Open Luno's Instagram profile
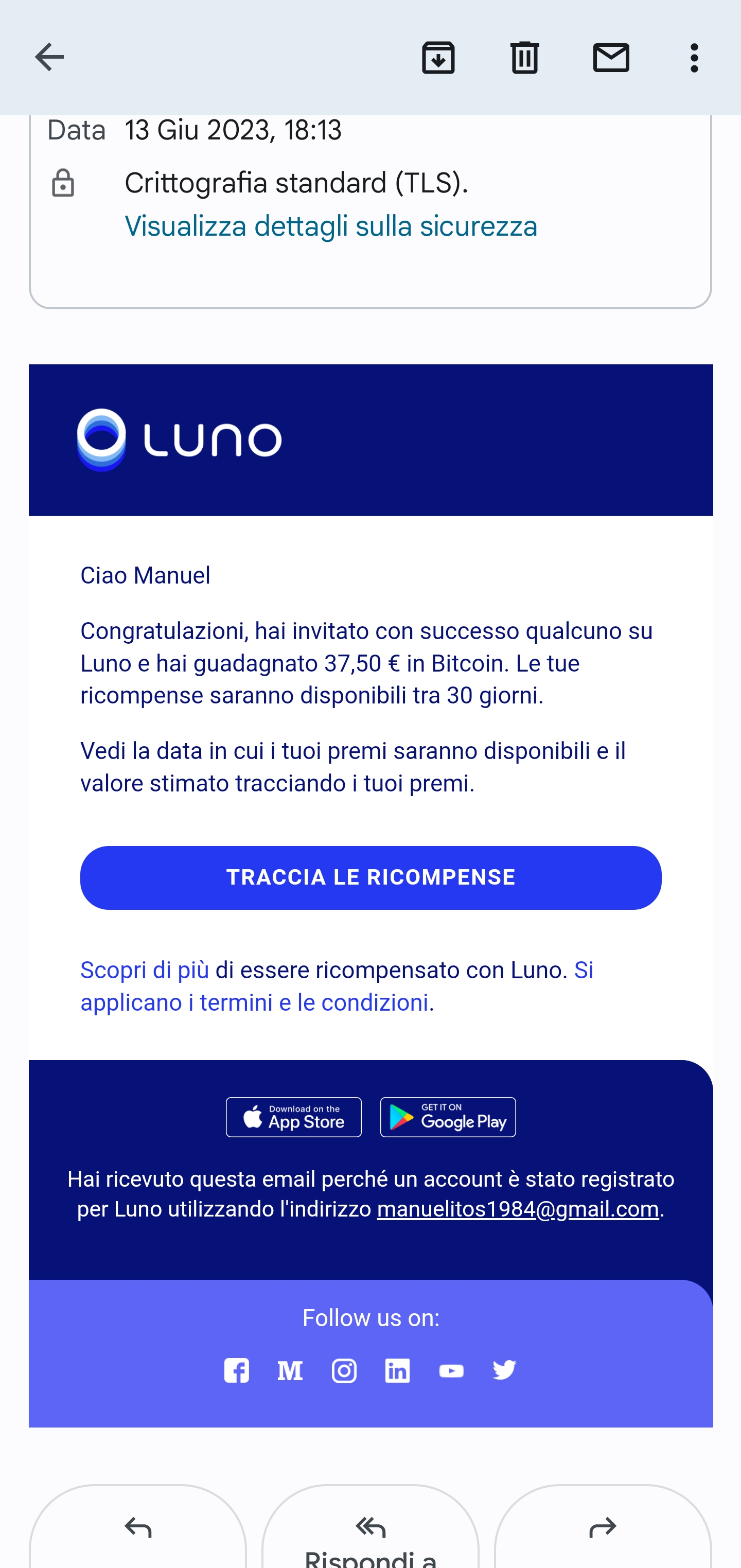741x1568 pixels. (344, 1370)
